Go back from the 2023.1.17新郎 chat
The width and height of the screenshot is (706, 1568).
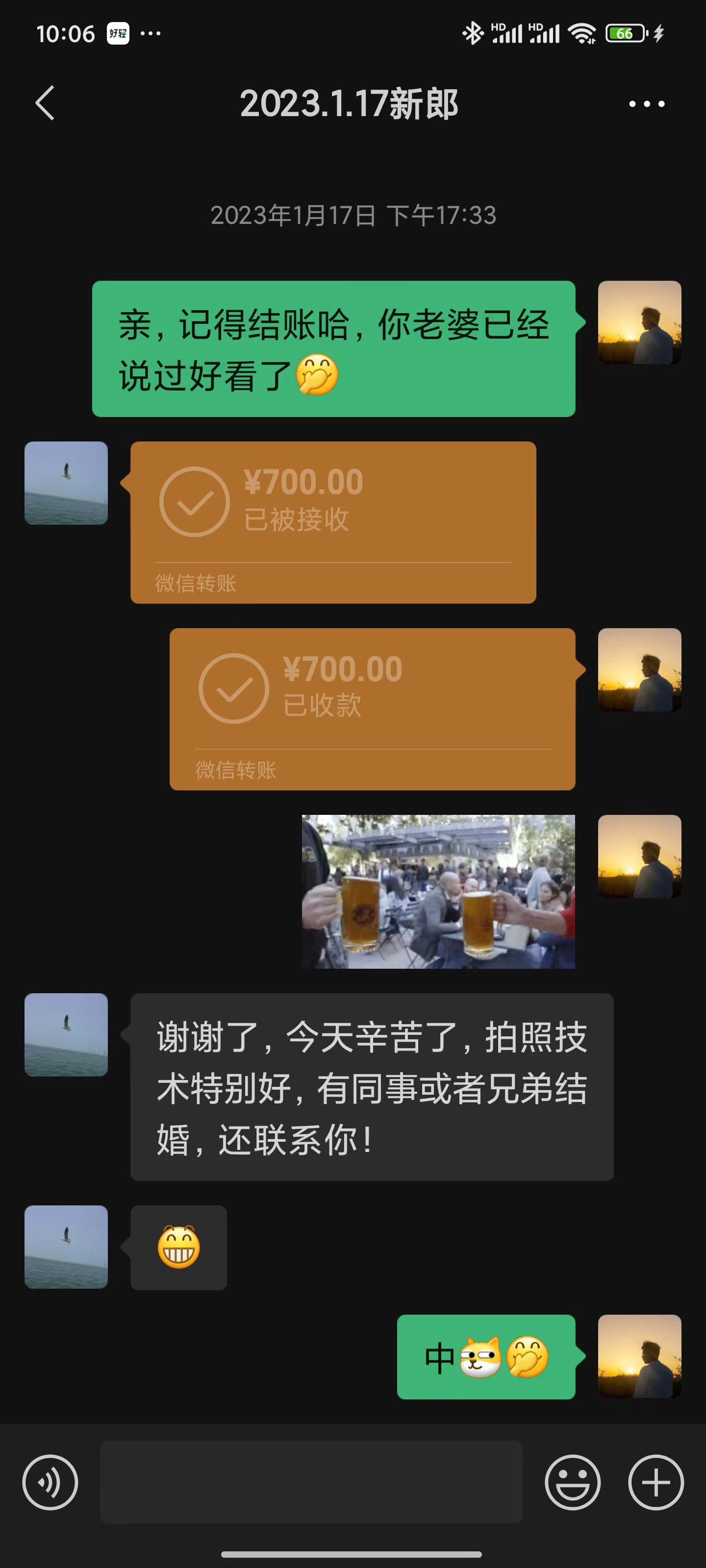coord(45,103)
